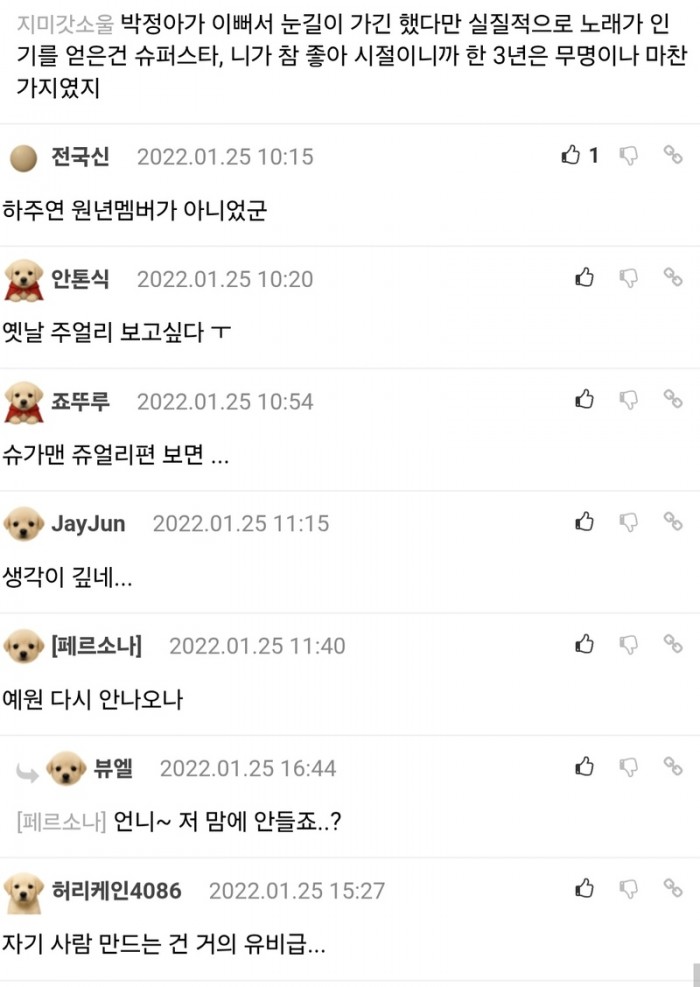The image size is (700, 987).
Task: Copy link to JayJun's comment
Action: coord(674,522)
